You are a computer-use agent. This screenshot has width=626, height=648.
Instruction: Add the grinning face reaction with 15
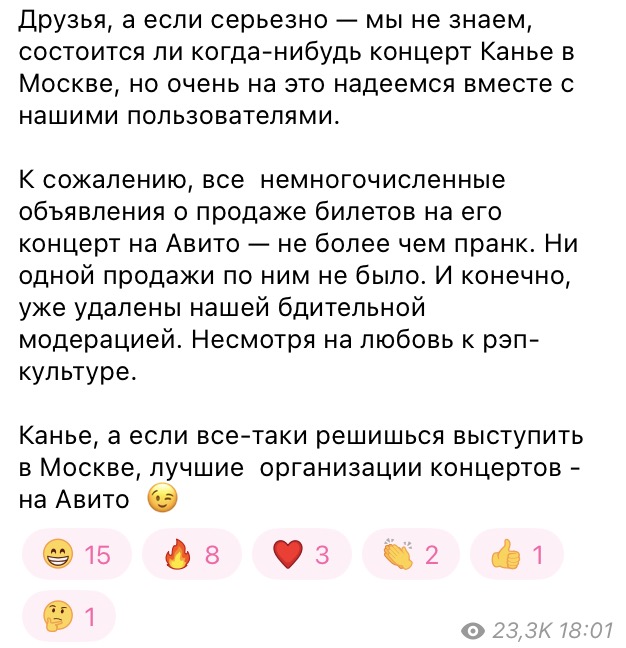pos(76,556)
